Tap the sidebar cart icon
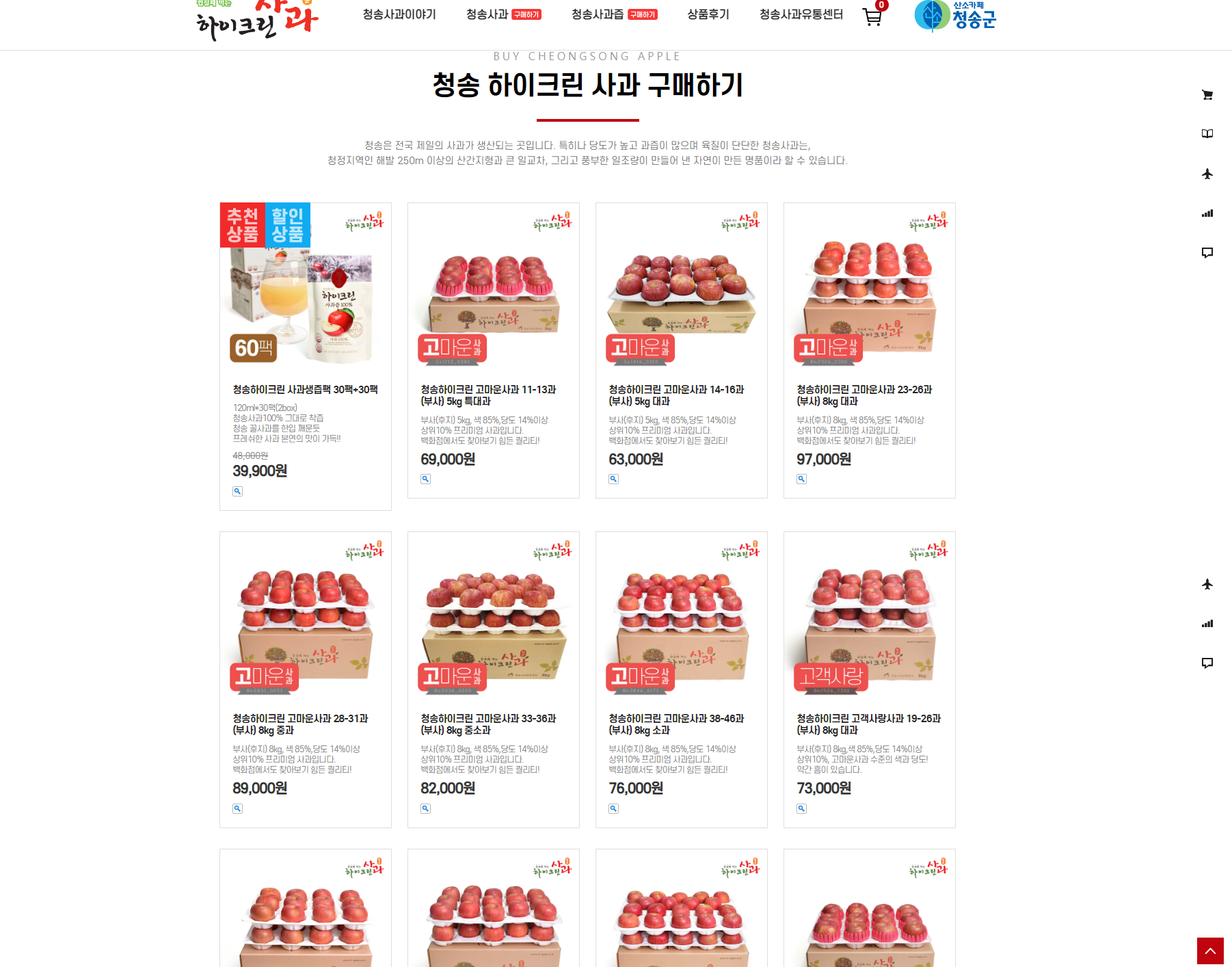Screen dimensions: 1232x967 1207,95
